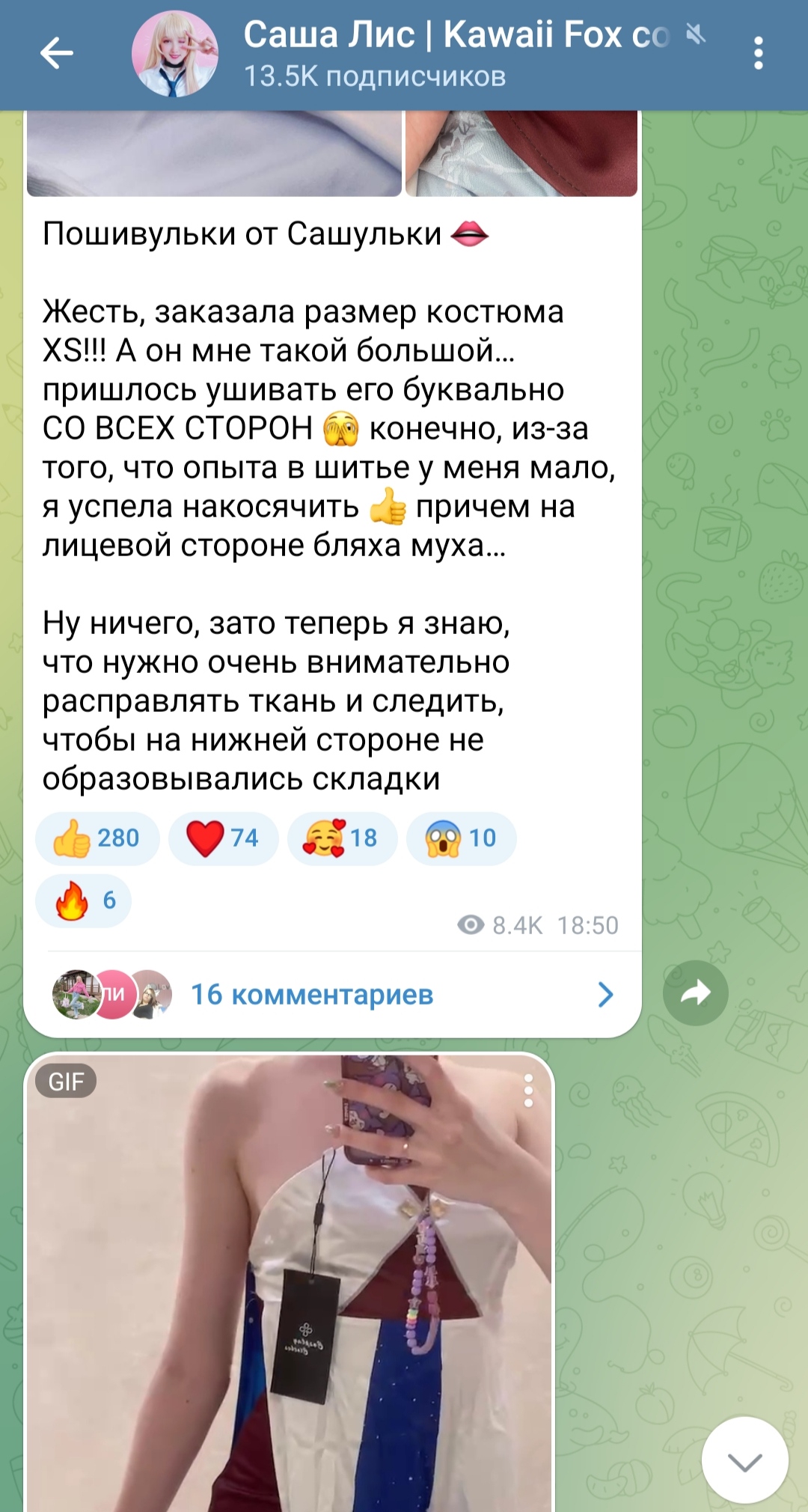
Task: Open the 16 комментариев thread
Action: pos(333,995)
